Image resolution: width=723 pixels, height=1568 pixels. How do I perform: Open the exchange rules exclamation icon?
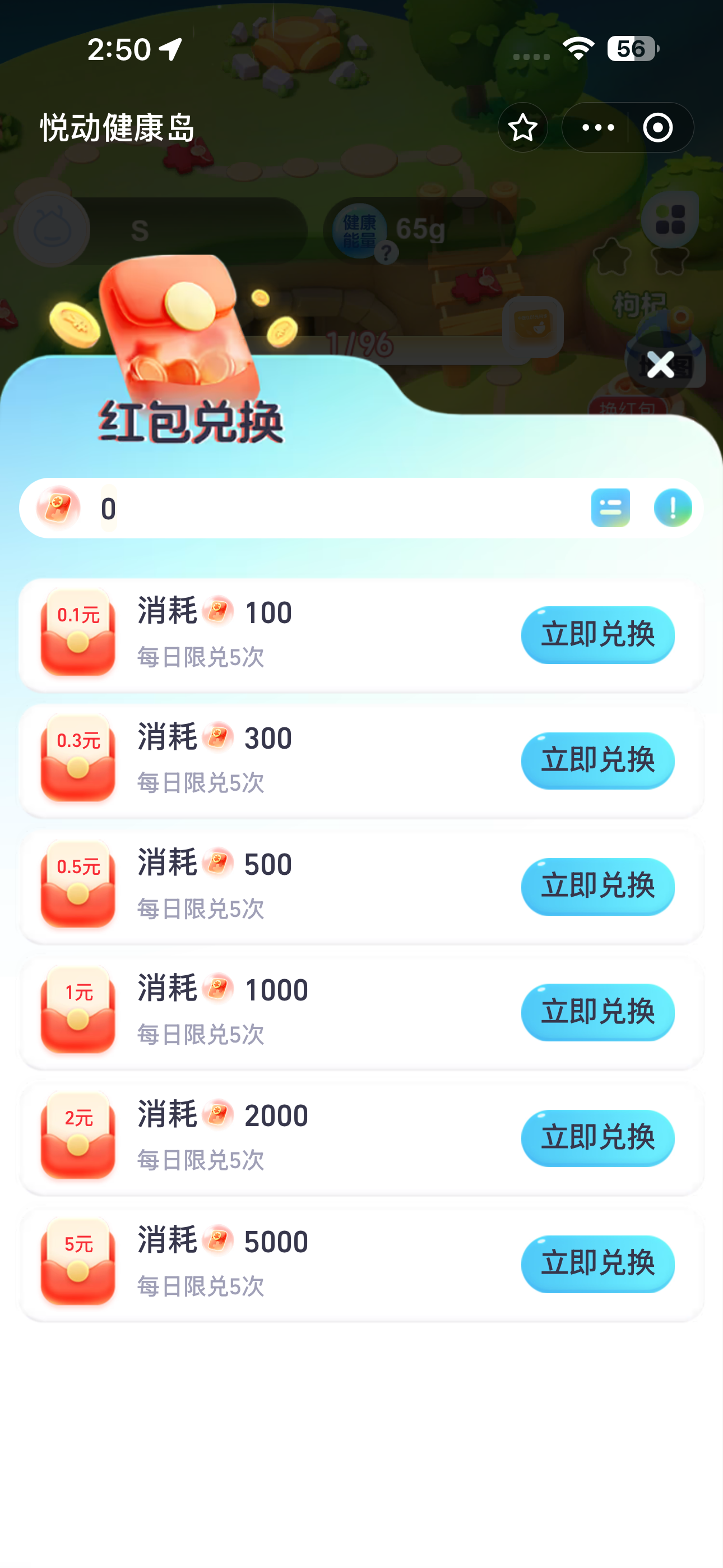click(673, 508)
